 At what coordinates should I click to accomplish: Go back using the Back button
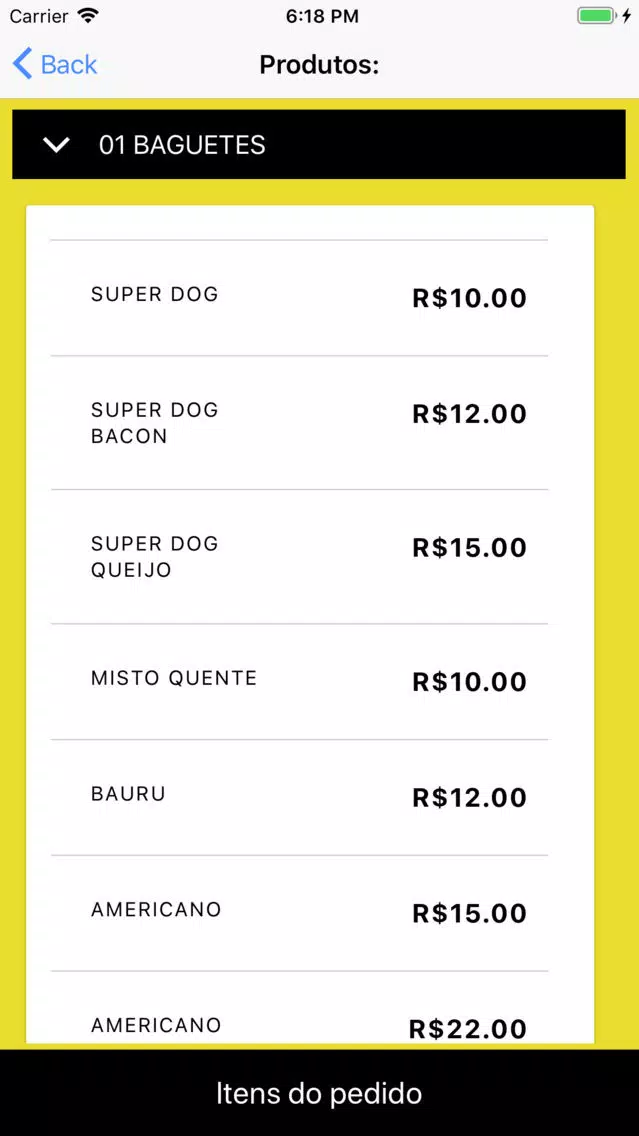coord(55,64)
